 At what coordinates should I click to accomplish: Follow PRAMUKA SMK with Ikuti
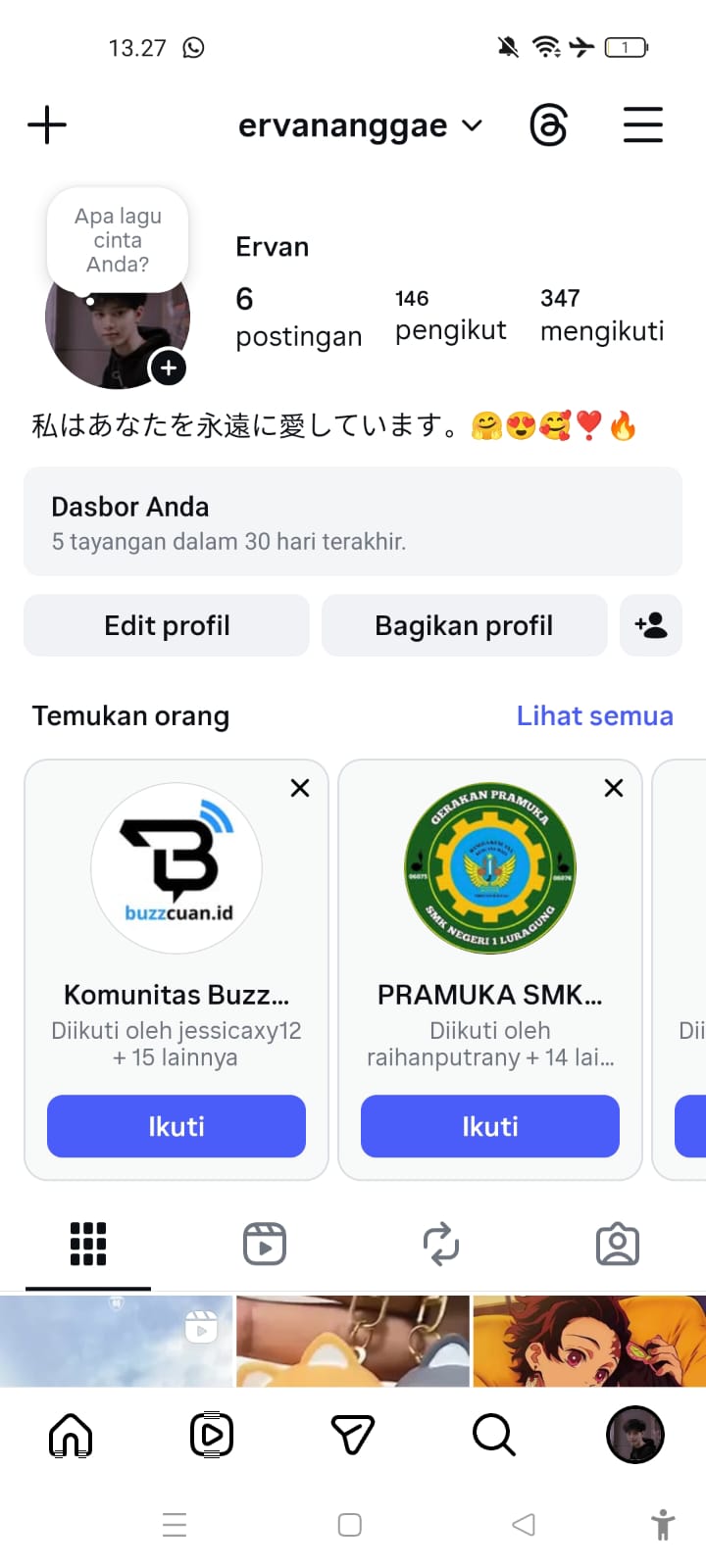pos(490,1126)
